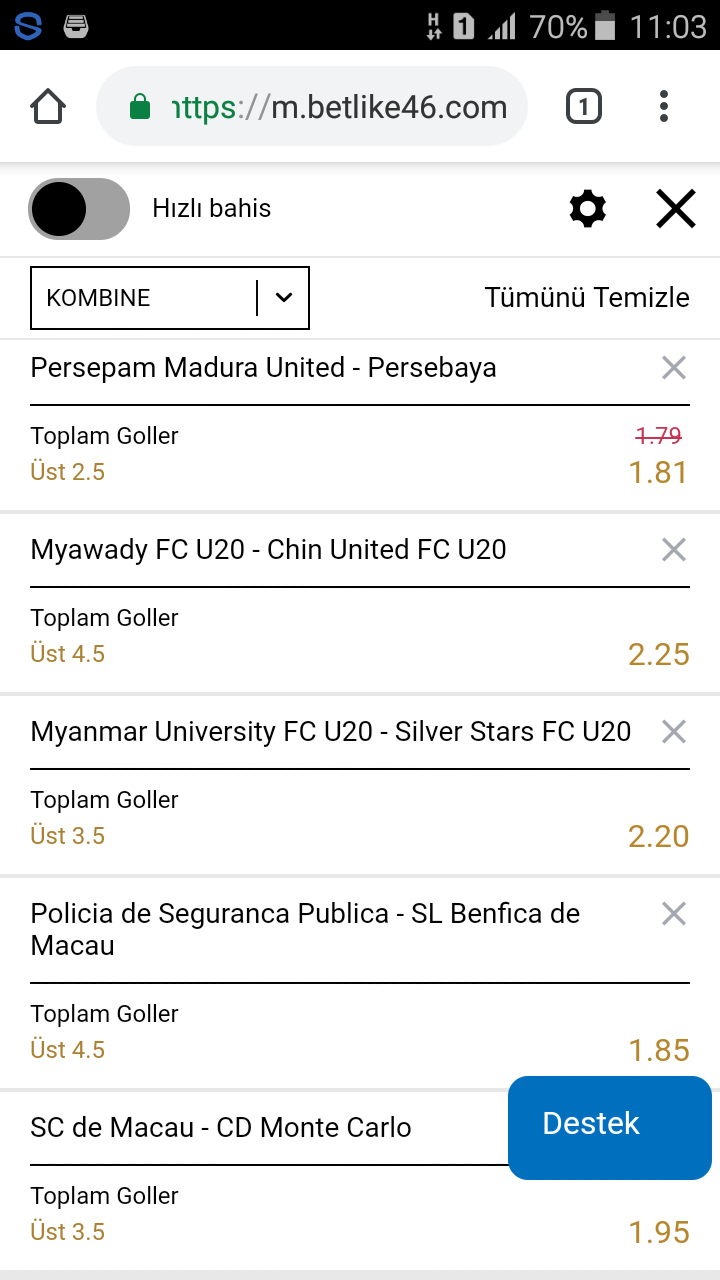Remove the Myanmar University FC U20 bet
The height and width of the screenshot is (1280, 720).
[x=674, y=732]
